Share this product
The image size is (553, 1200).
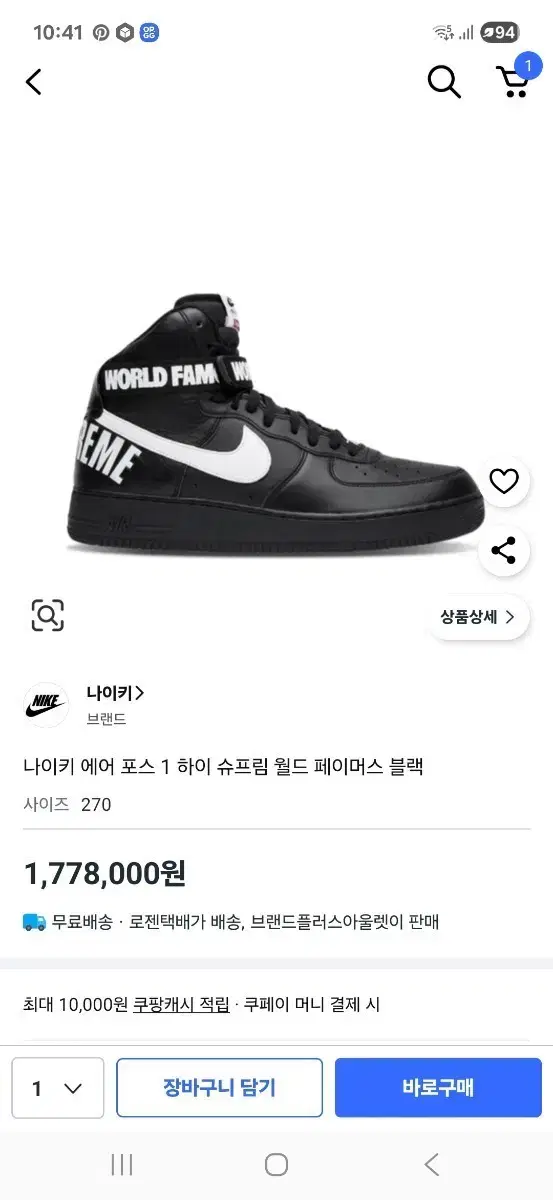tap(504, 549)
